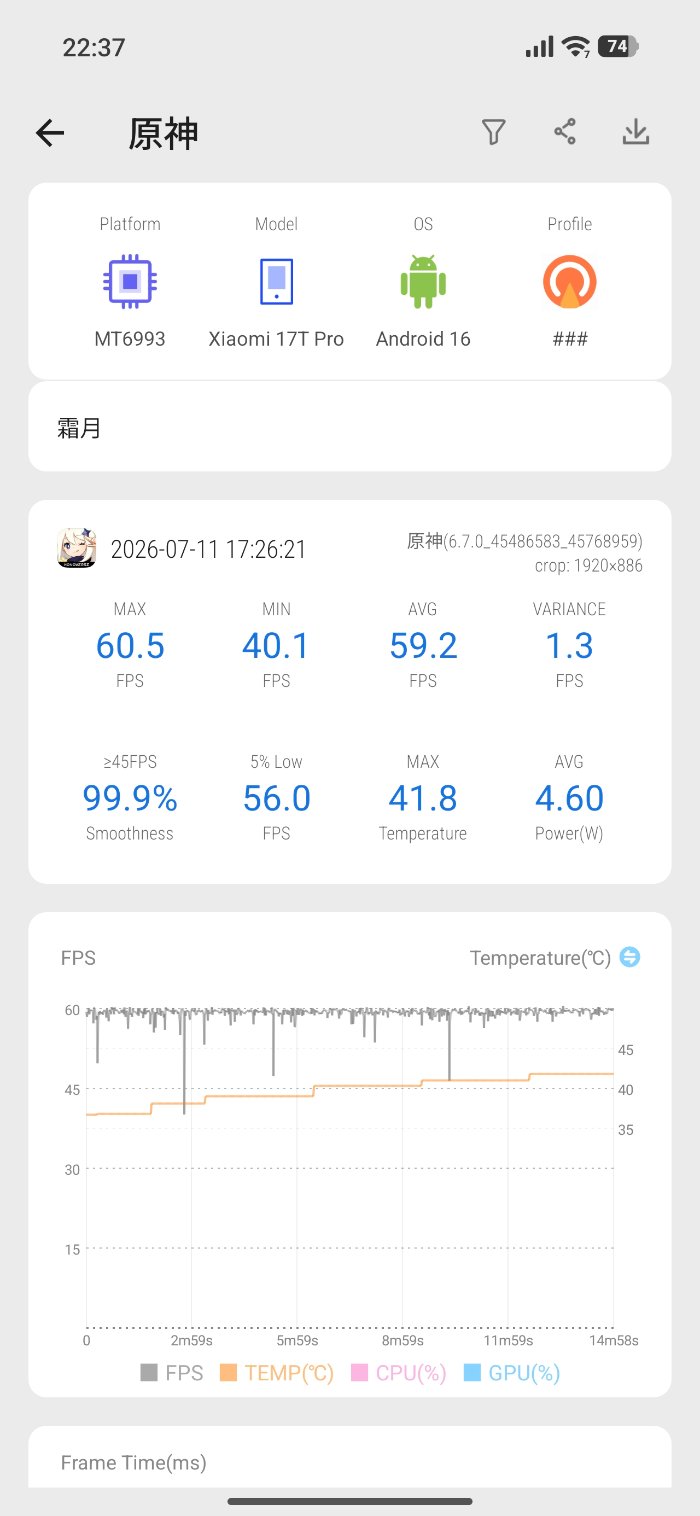Toggle the CPU(%) legend series

tap(398, 1373)
